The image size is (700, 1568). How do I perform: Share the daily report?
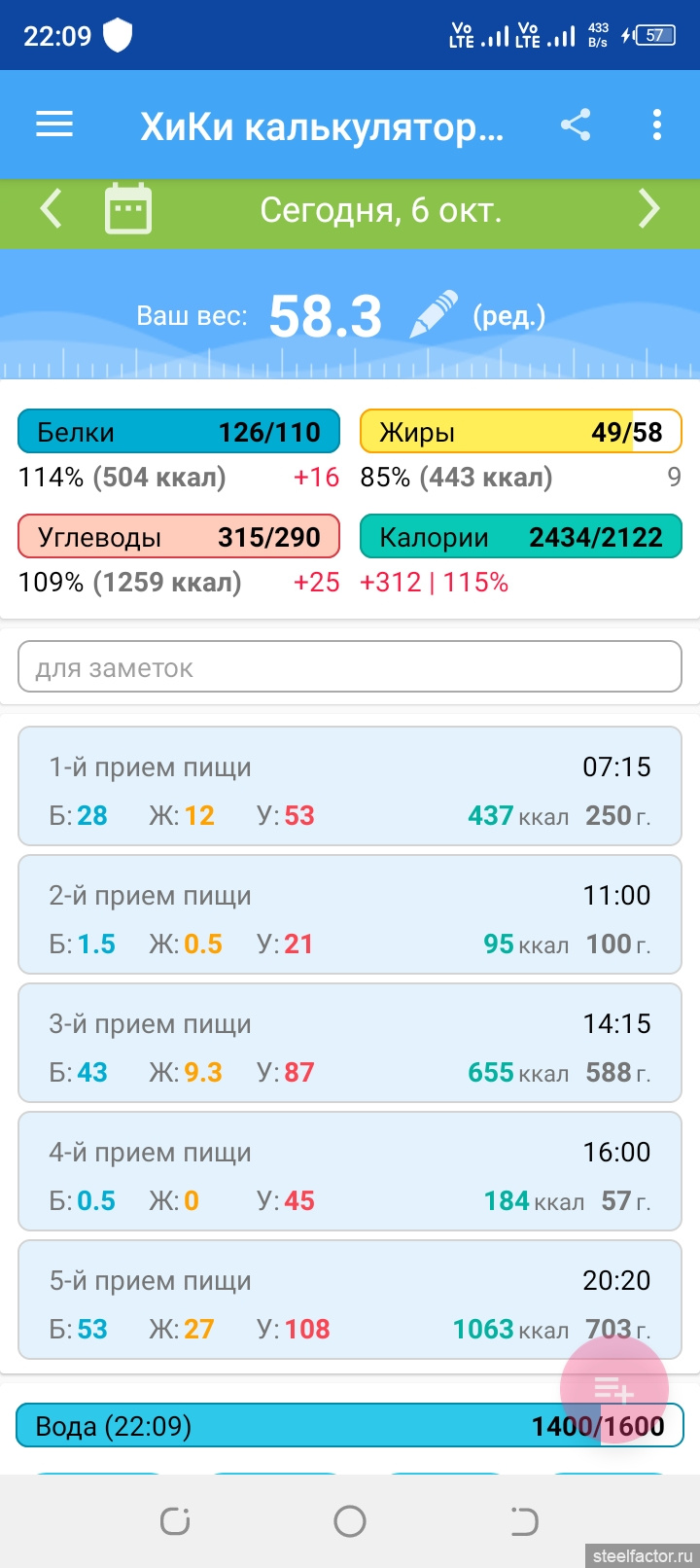pyautogui.click(x=576, y=125)
